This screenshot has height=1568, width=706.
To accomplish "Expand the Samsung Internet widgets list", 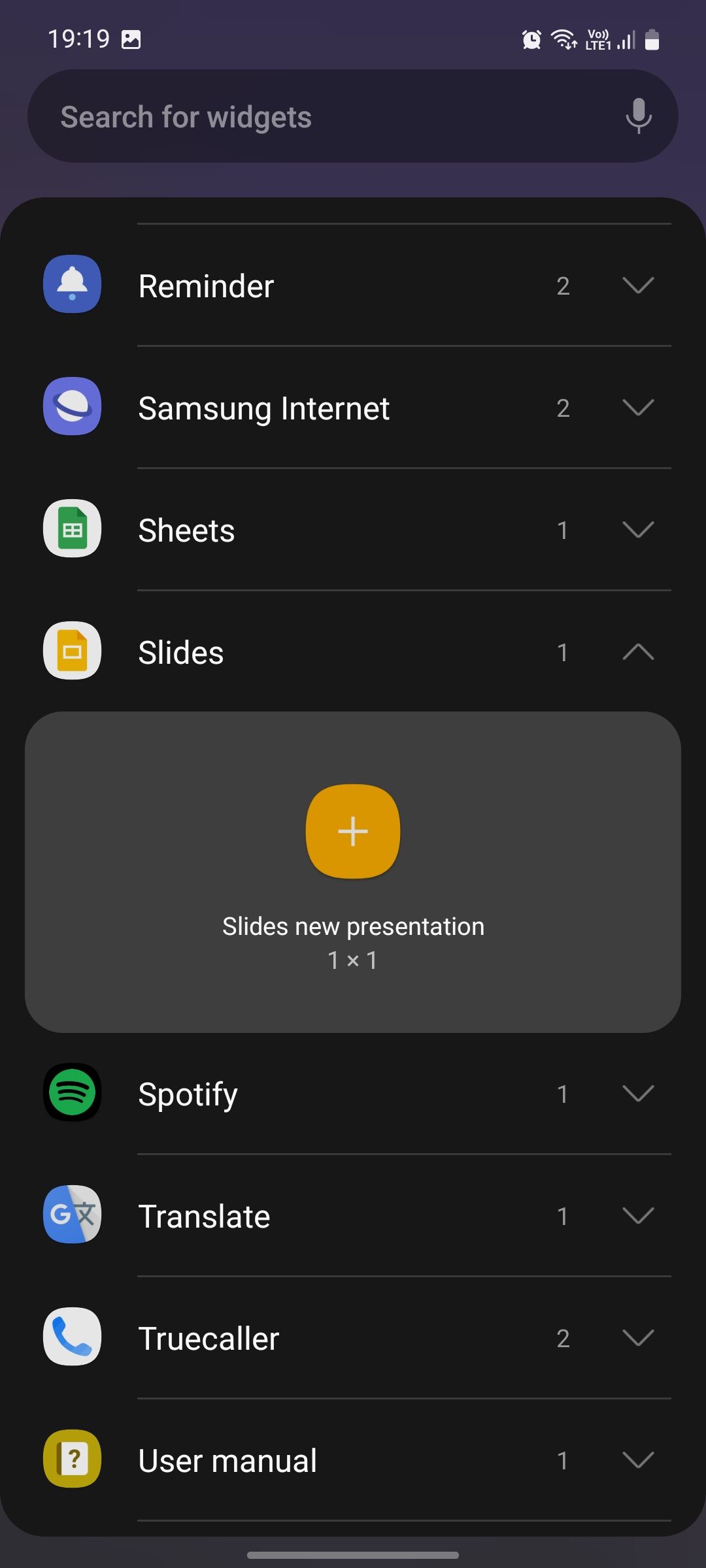I will (x=637, y=406).
